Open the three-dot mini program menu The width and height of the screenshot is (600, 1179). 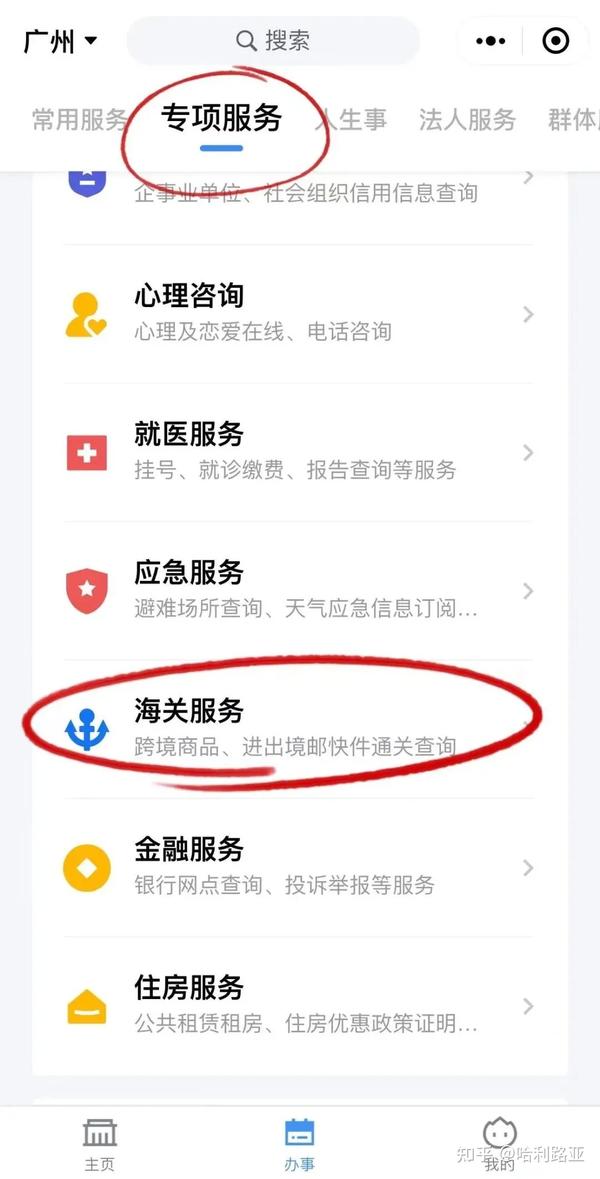pyautogui.click(x=491, y=41)
